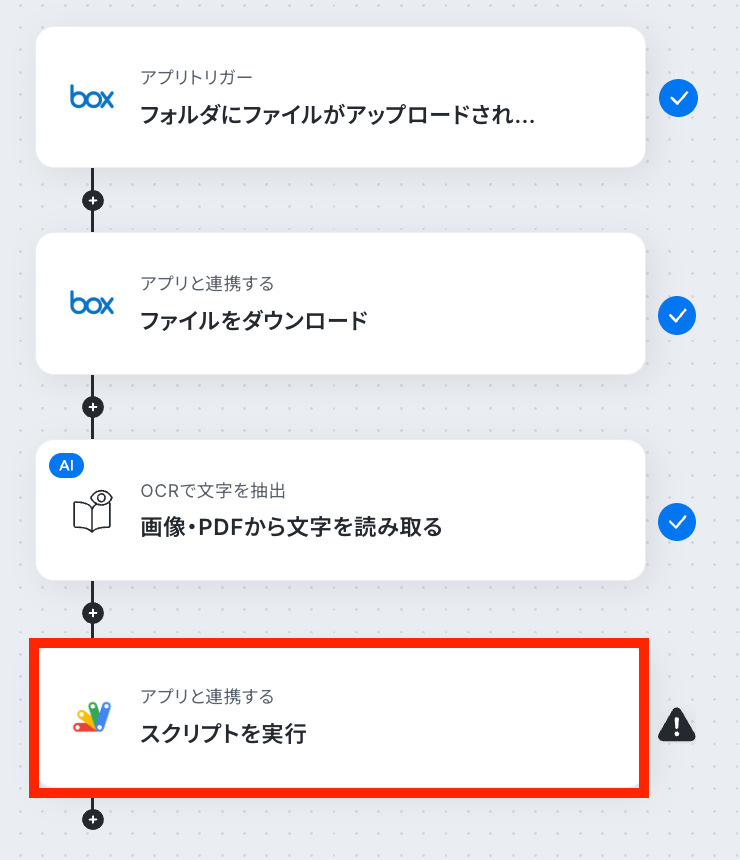
Task: Open the スクリプトを実行 step card
Action: pos(340,718)
